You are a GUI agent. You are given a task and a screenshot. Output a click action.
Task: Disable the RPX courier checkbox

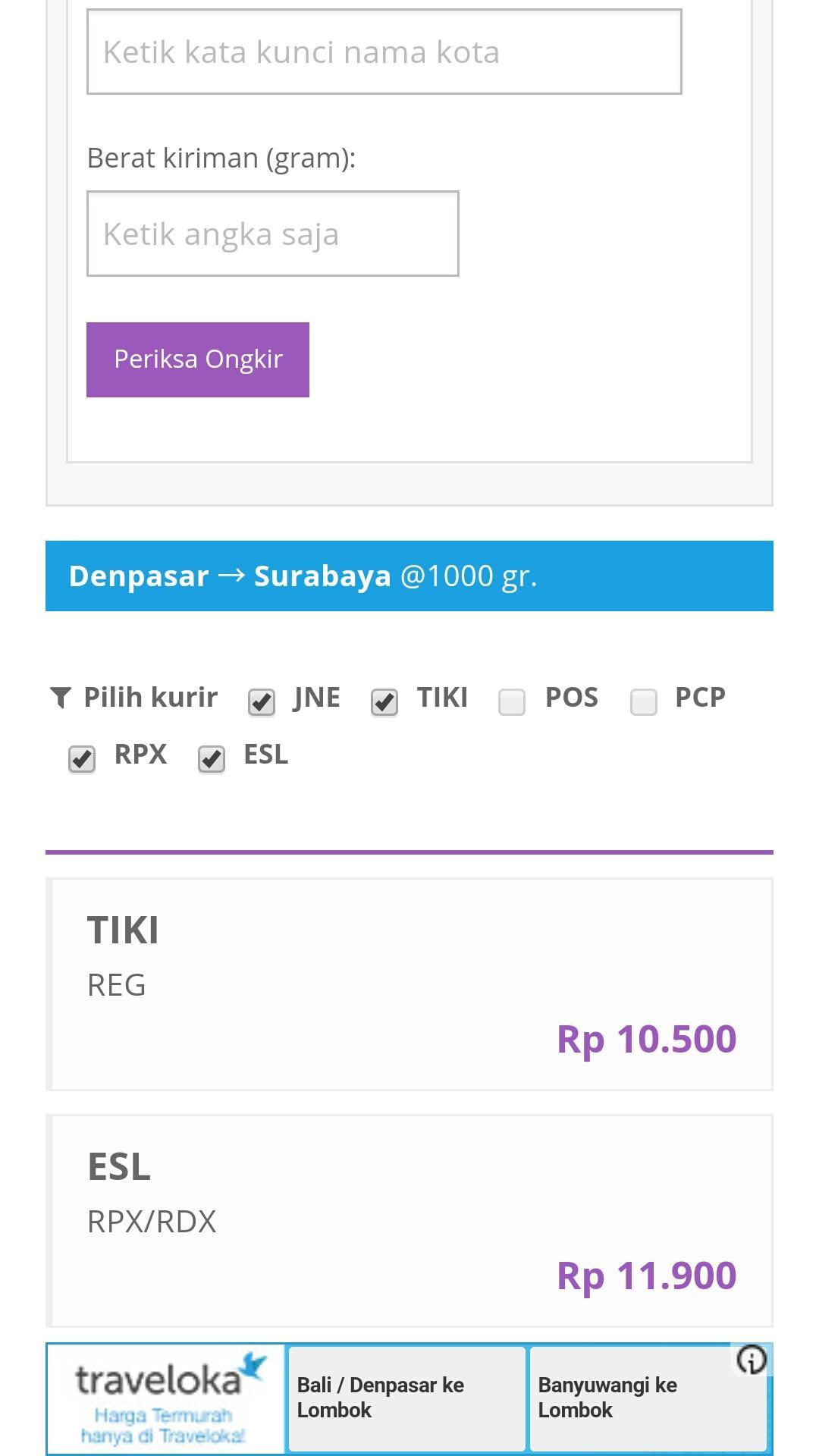[81, 758]
